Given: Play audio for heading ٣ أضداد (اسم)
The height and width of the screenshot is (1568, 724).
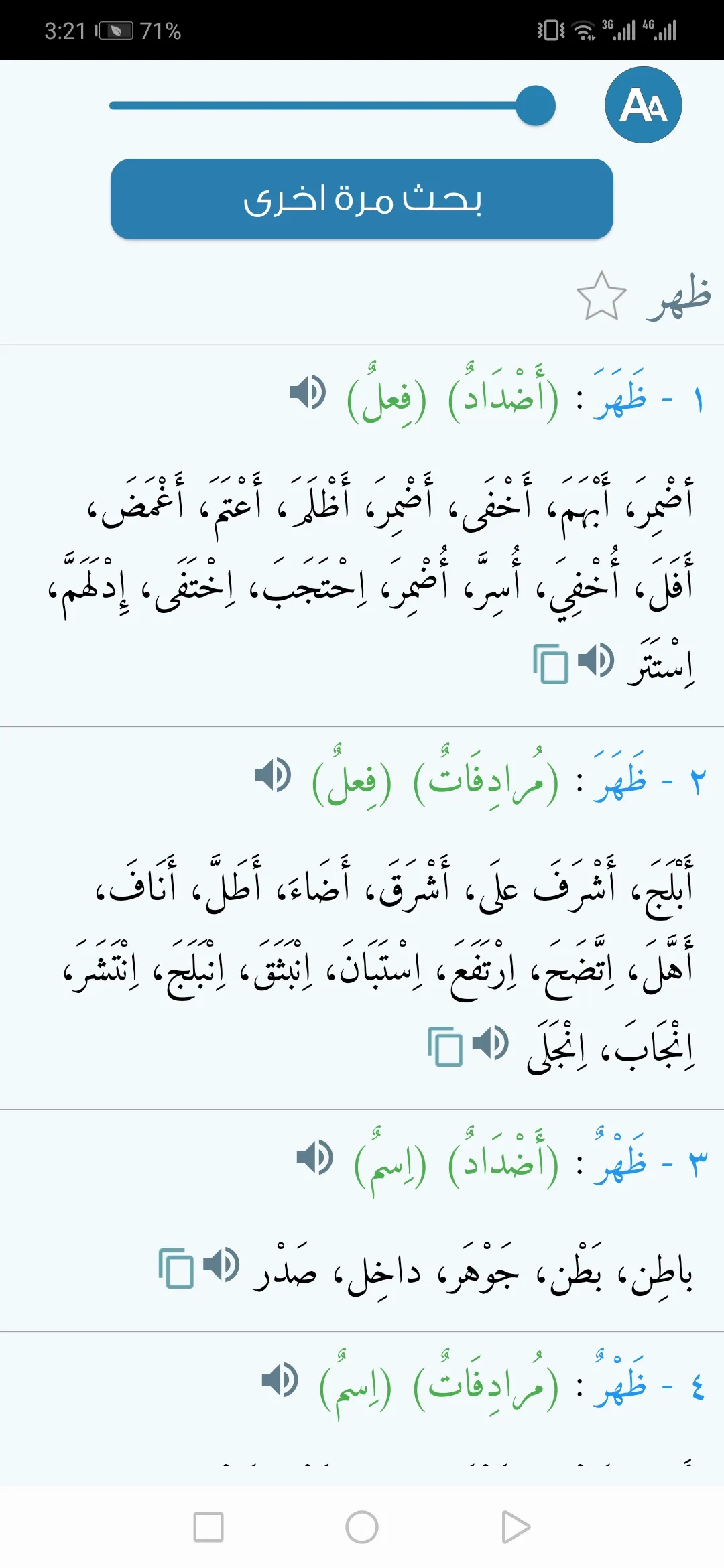Looking at the screenshot, I should 315,1157.
